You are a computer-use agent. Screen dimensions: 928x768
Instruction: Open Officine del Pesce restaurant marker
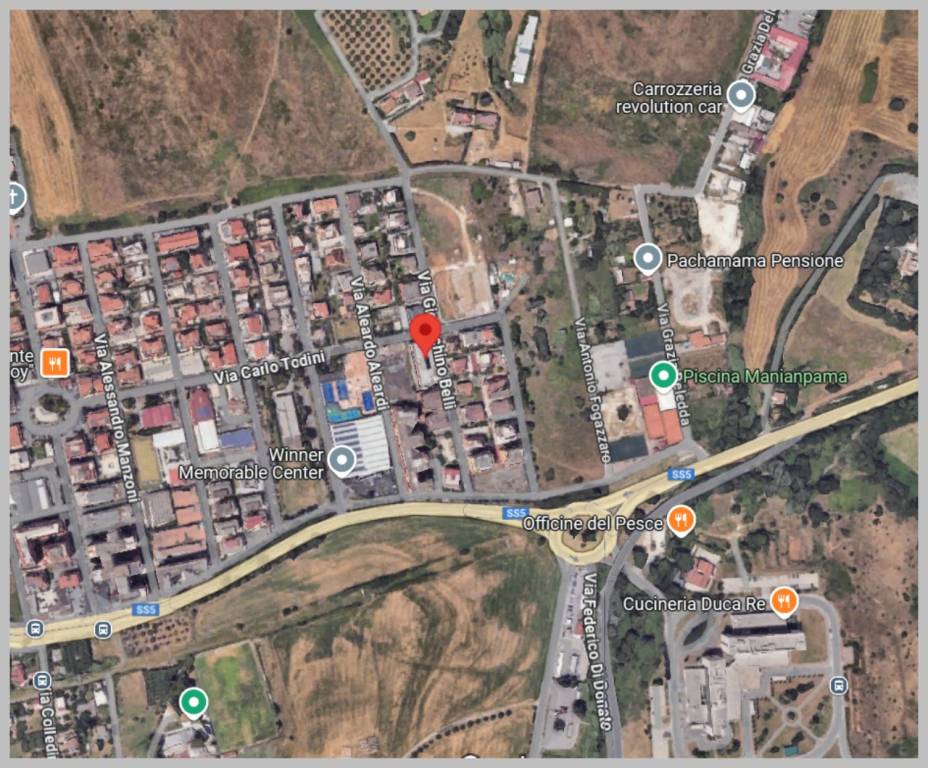click(x=681, y=519)
